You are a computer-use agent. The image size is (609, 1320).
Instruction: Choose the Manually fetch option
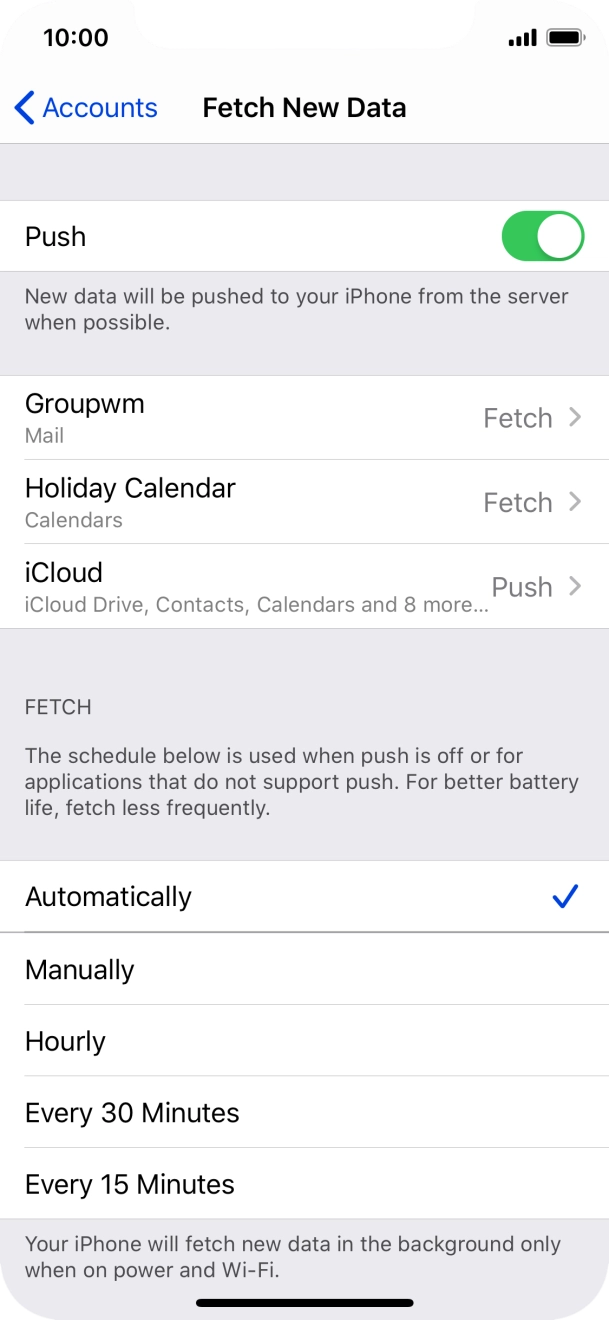[x=304, y=969]
